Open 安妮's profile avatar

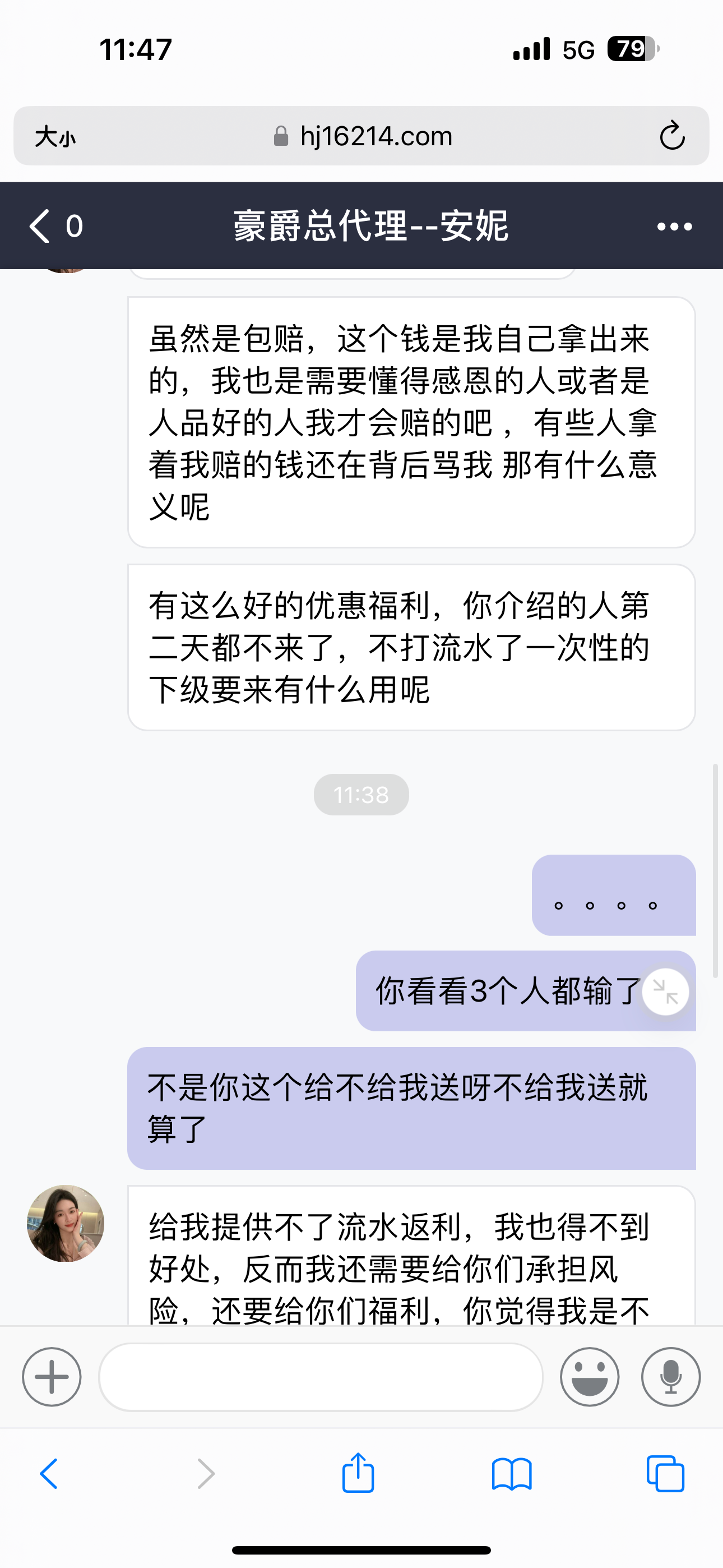pyautogui.click(x=66, y=1223)
